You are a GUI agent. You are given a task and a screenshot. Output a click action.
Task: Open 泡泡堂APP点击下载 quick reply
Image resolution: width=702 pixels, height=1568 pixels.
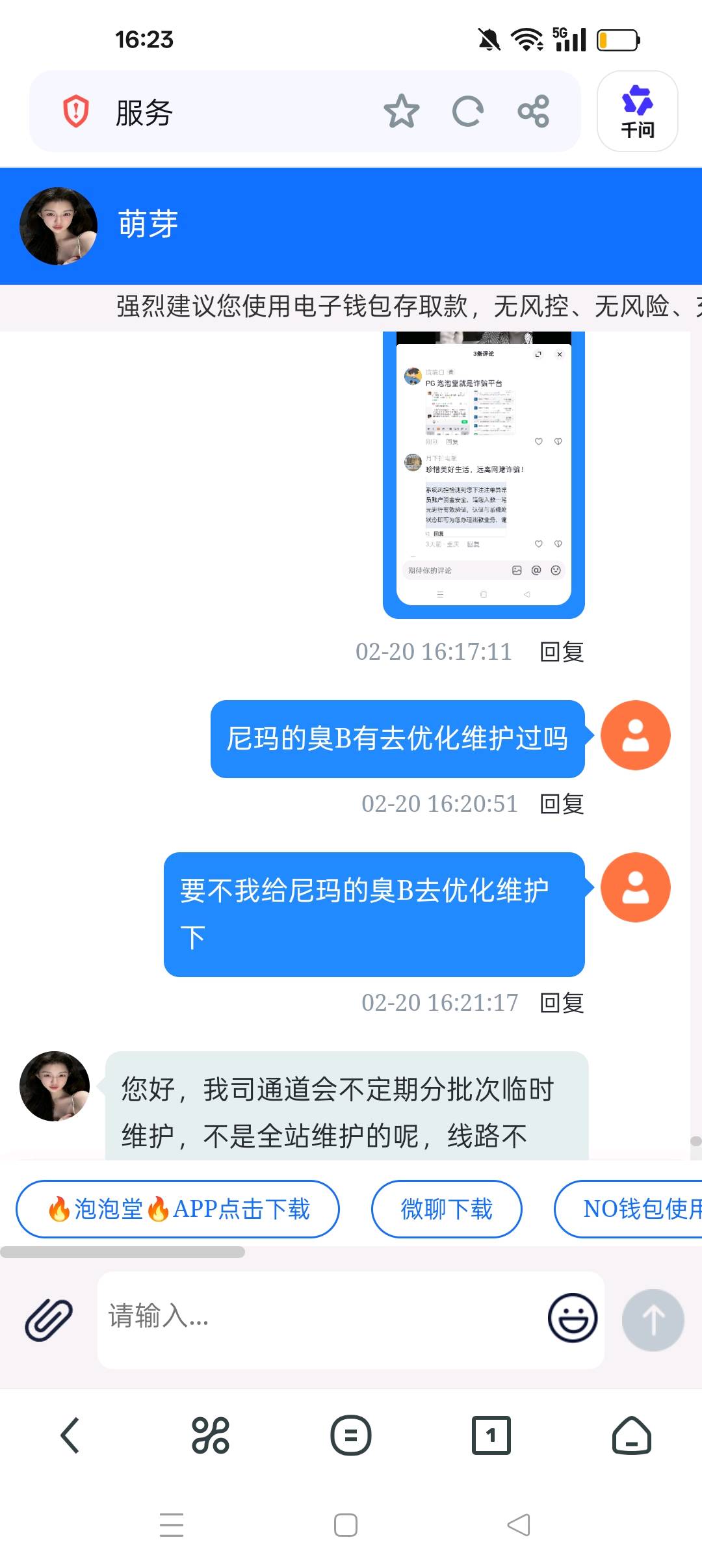pyautogui.click(x=178, y=1209)
